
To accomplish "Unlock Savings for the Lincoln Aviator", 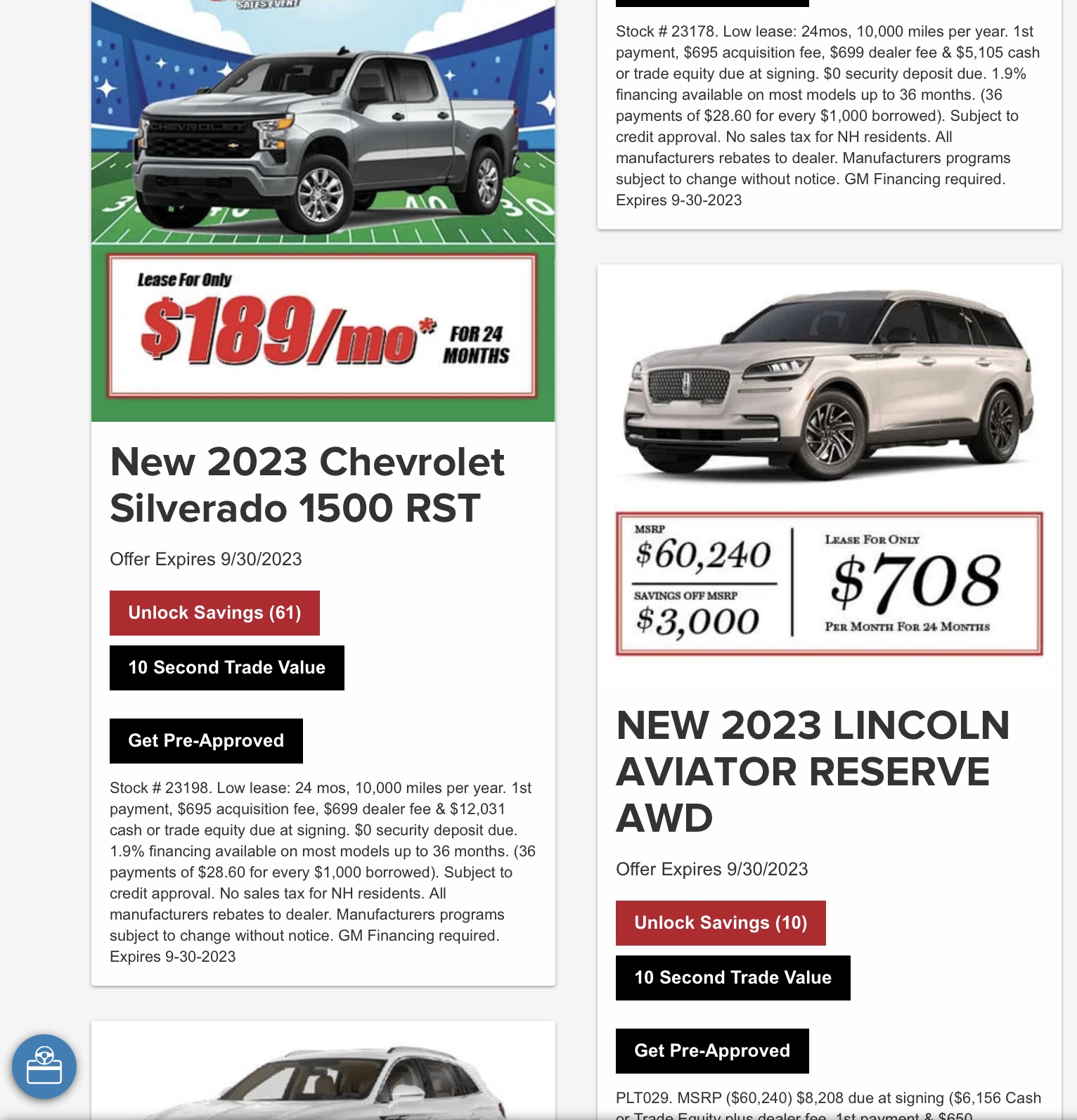I will pyautogui.click(x=721, y=922).
